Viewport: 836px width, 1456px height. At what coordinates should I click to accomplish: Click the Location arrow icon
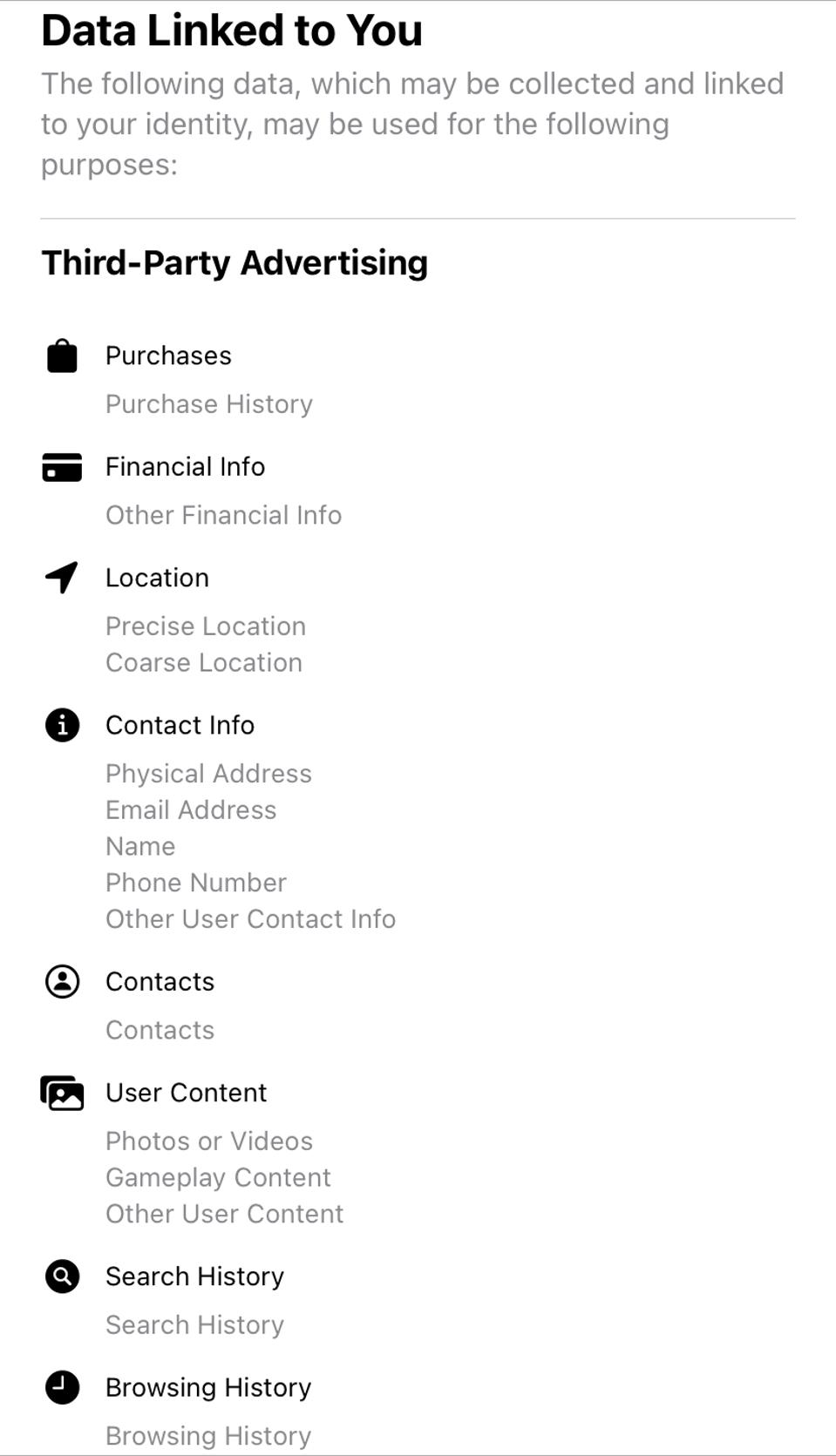pyautogui.click(x=62, y=578)
